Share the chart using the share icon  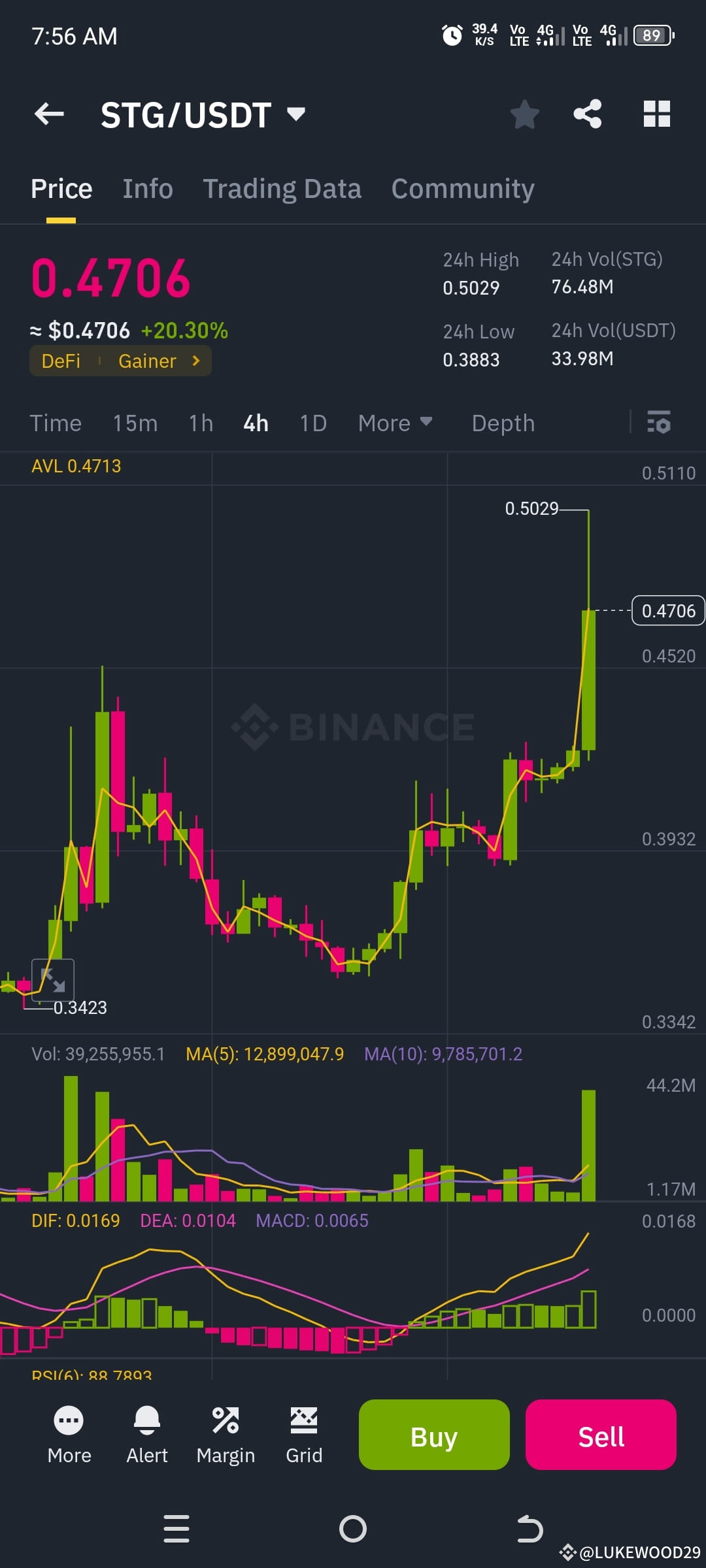click(587, 114)
